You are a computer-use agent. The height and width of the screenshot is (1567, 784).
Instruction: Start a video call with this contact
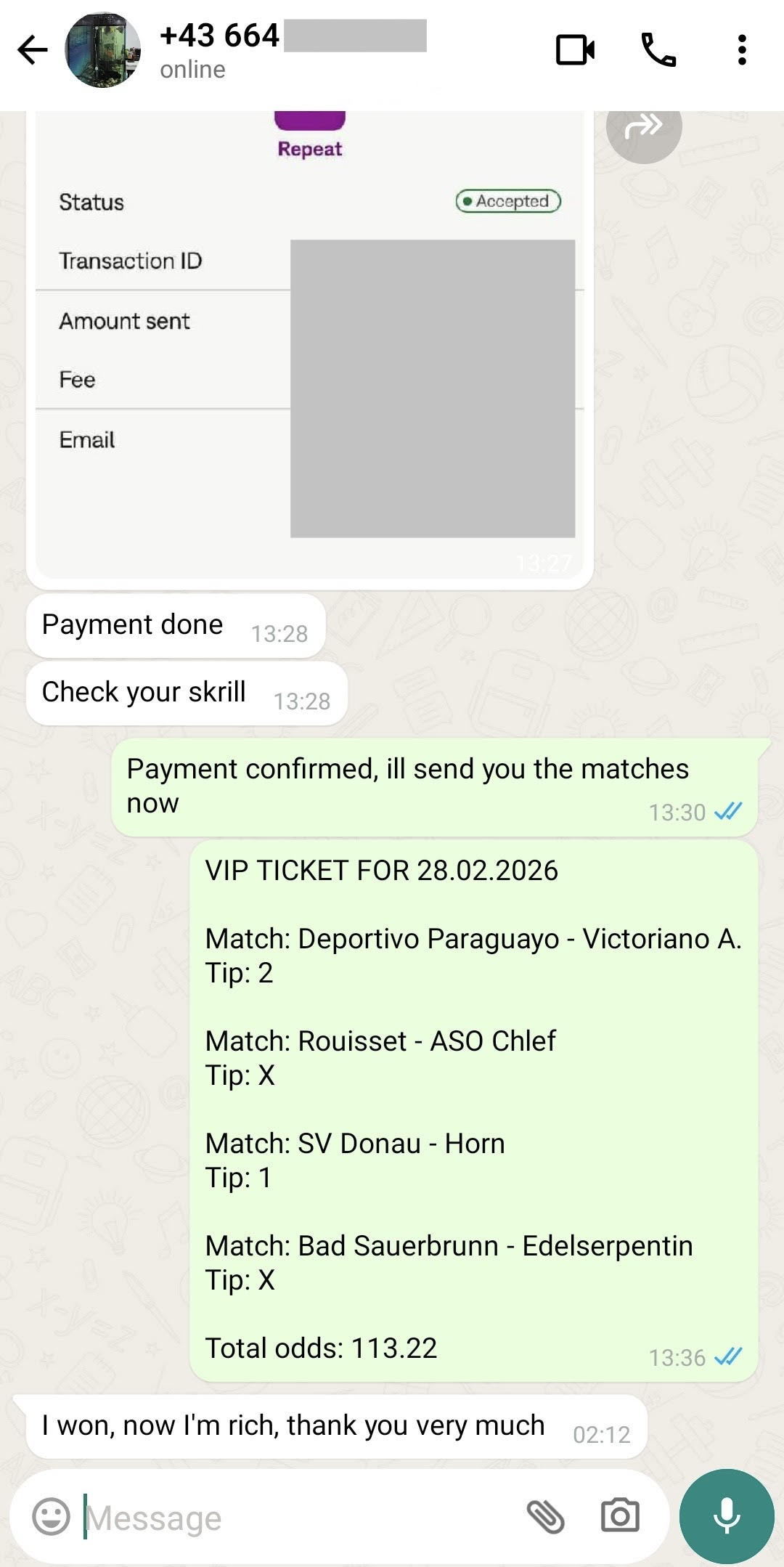coord(575,50)
